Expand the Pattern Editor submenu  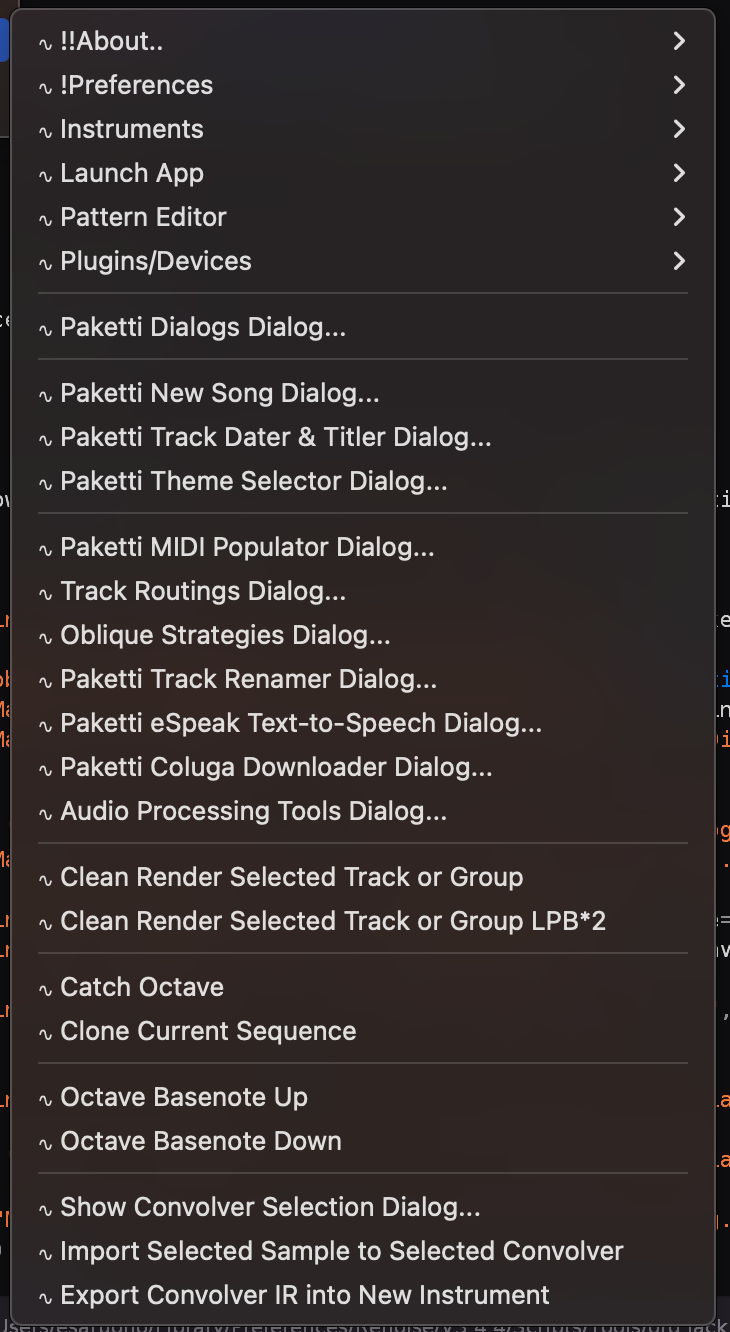click(x=143, y=217)
